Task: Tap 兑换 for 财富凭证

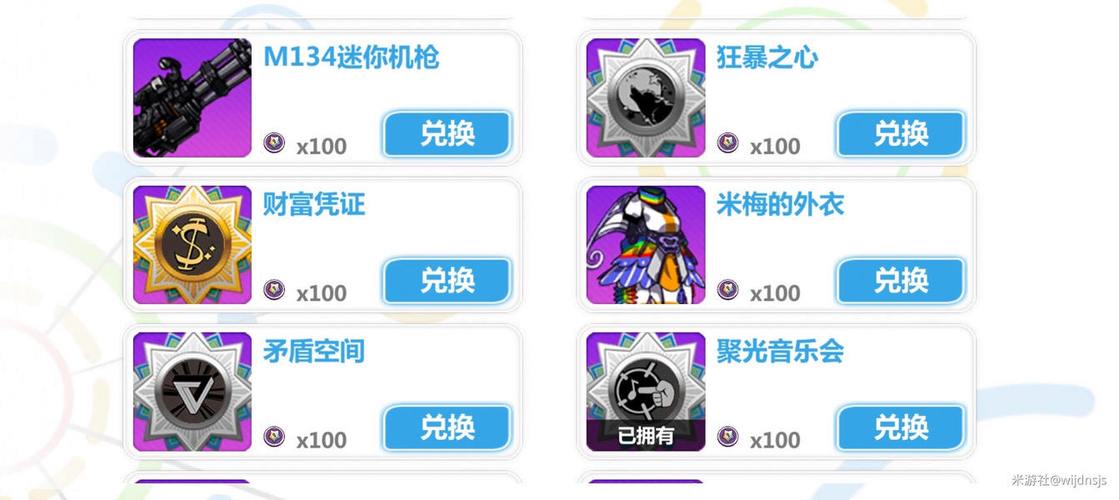Action: click(447, 281)
